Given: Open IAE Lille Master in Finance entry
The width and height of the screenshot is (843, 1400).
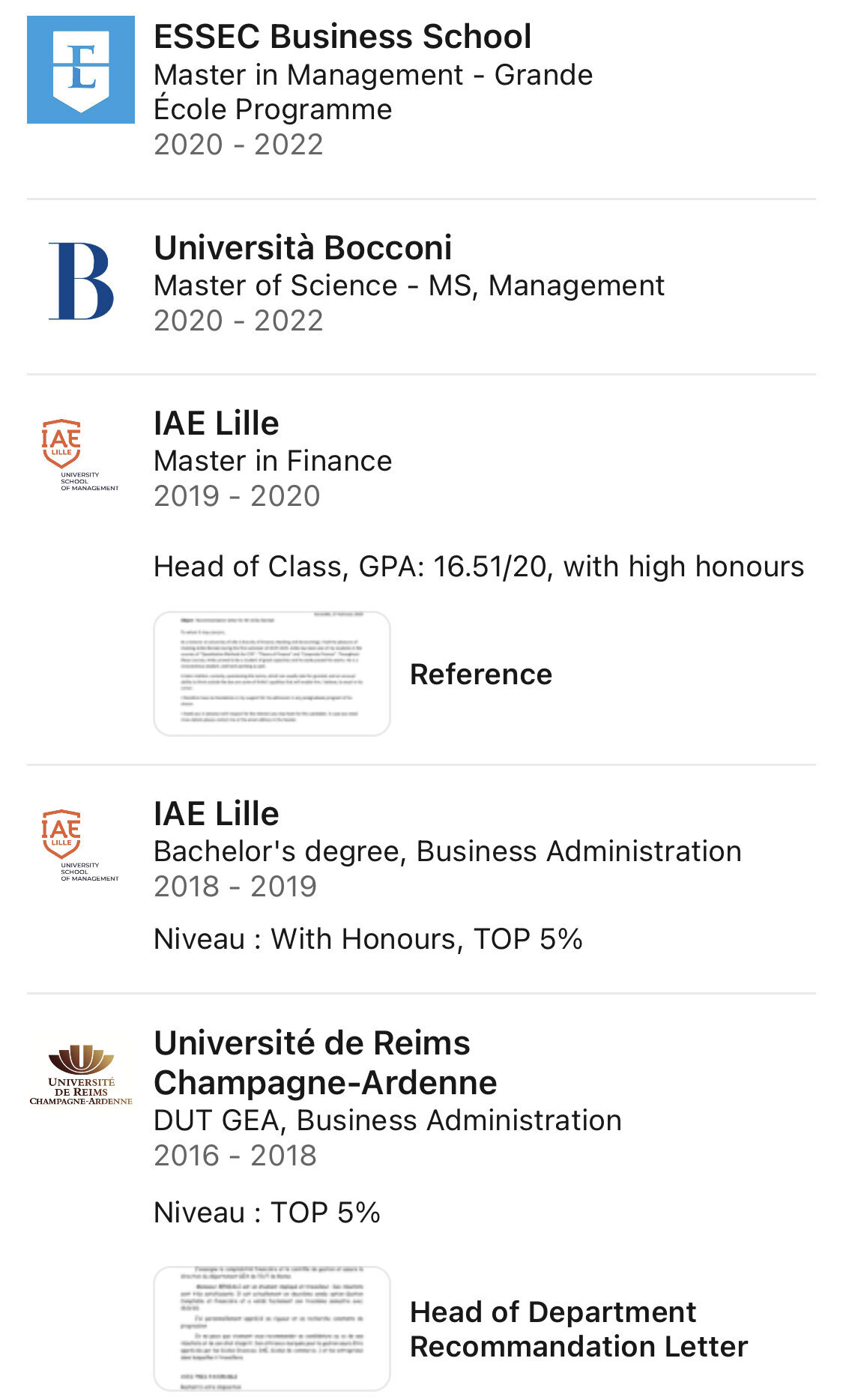Looking at the screenshot, I should click(421, 459).
